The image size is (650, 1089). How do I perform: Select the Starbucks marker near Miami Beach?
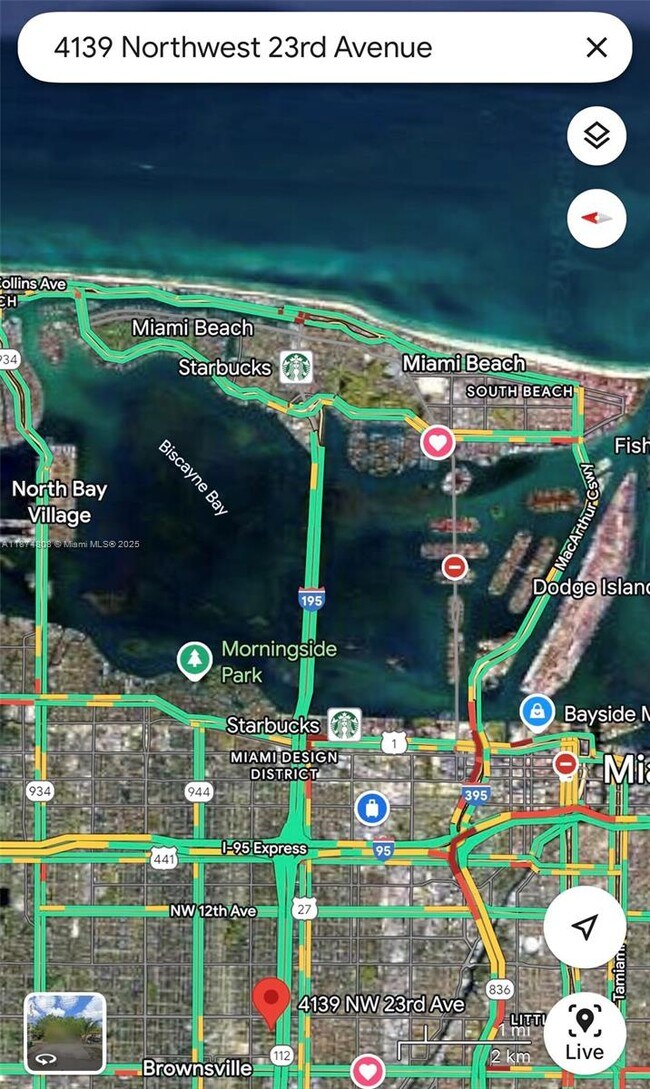(x=296, y=367)
